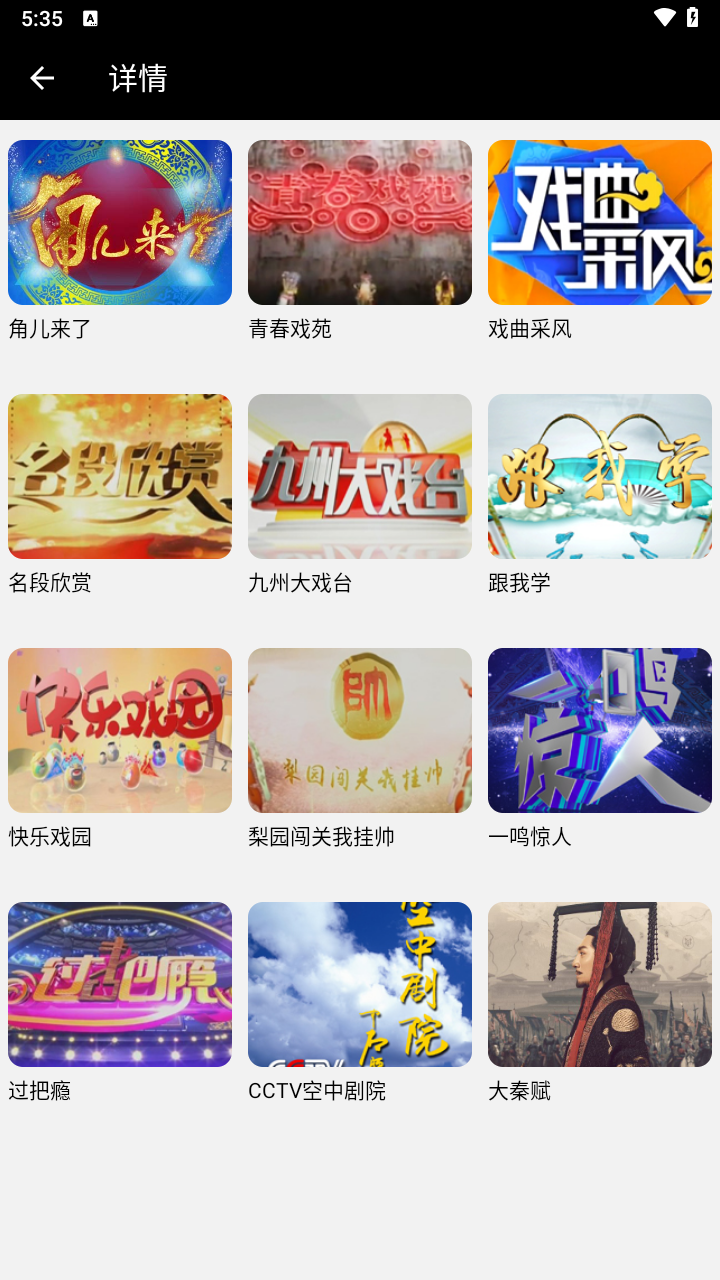This screenshot has height=1280, width=720.
Task: View the 名段欣赏 program
Action: (120, 477)
